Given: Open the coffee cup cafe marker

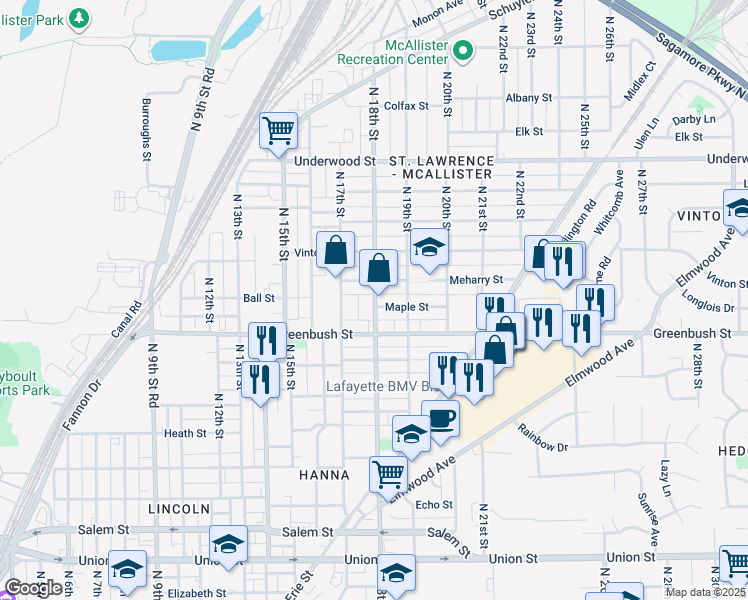Looking at the screenshot, I should (x=440, y=418).
